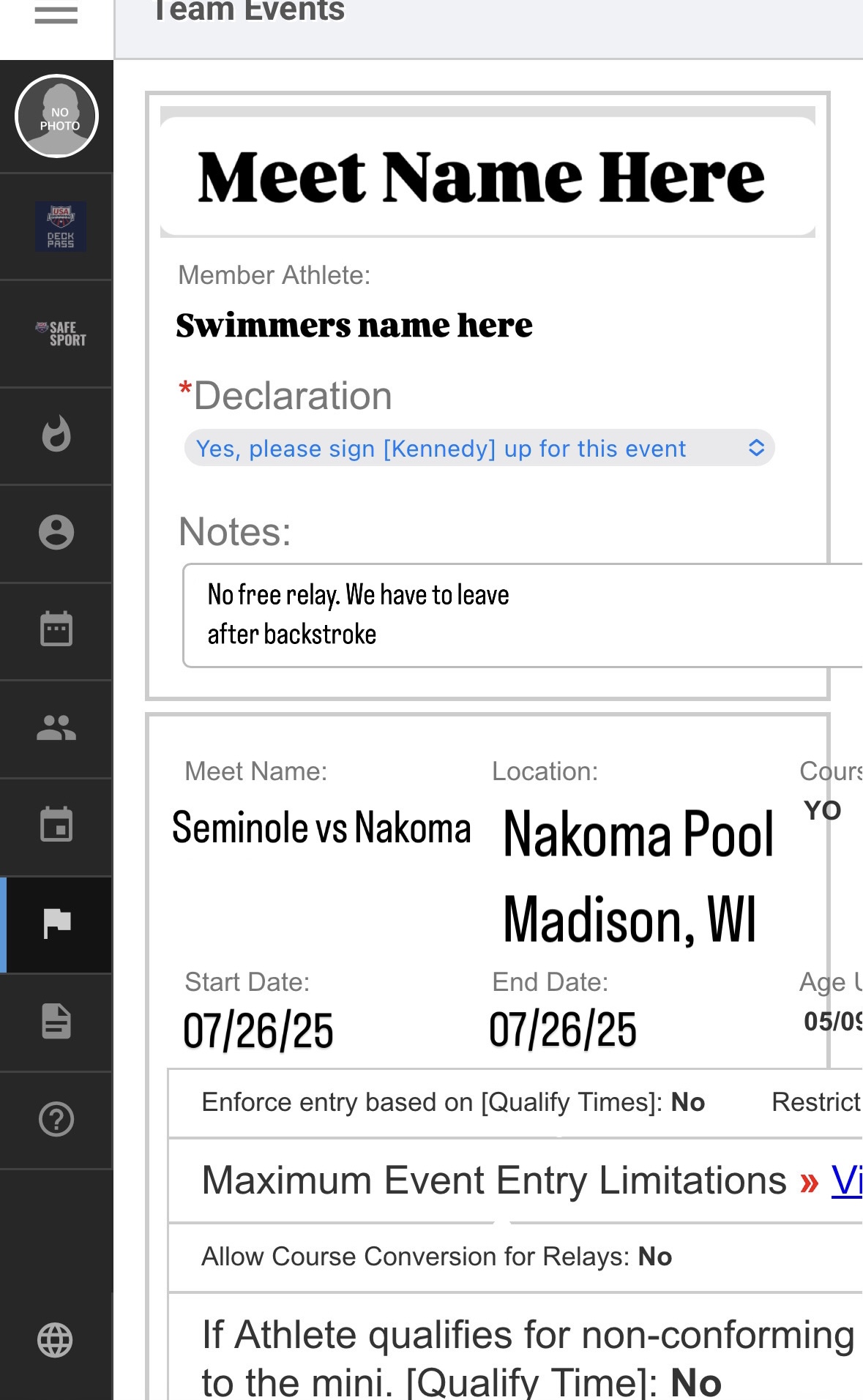Open the account person icon
Image resolution: width=863 pixels, height=1400 pixels.
(56, 532)
